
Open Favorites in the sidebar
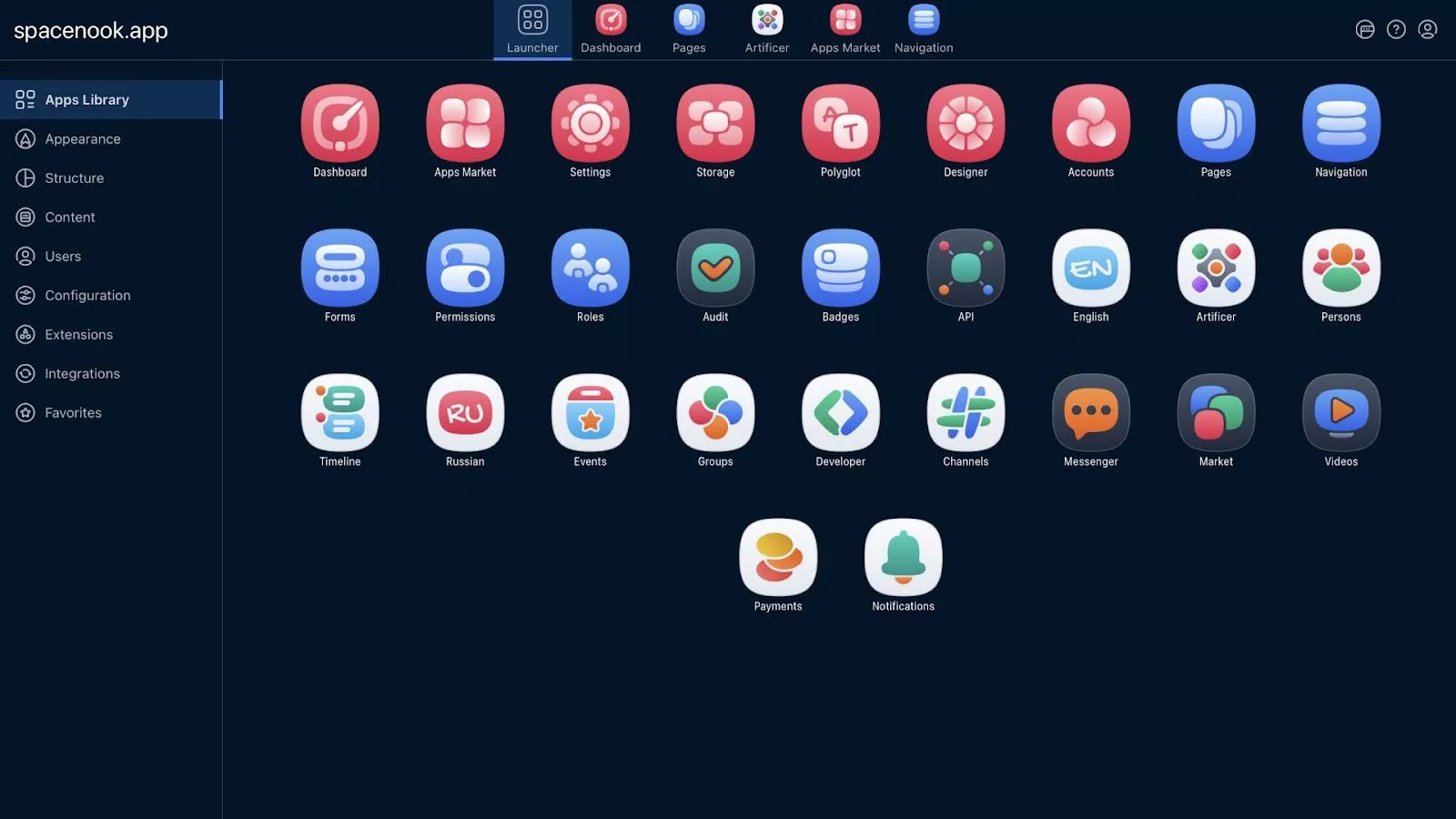coord(73,413)
